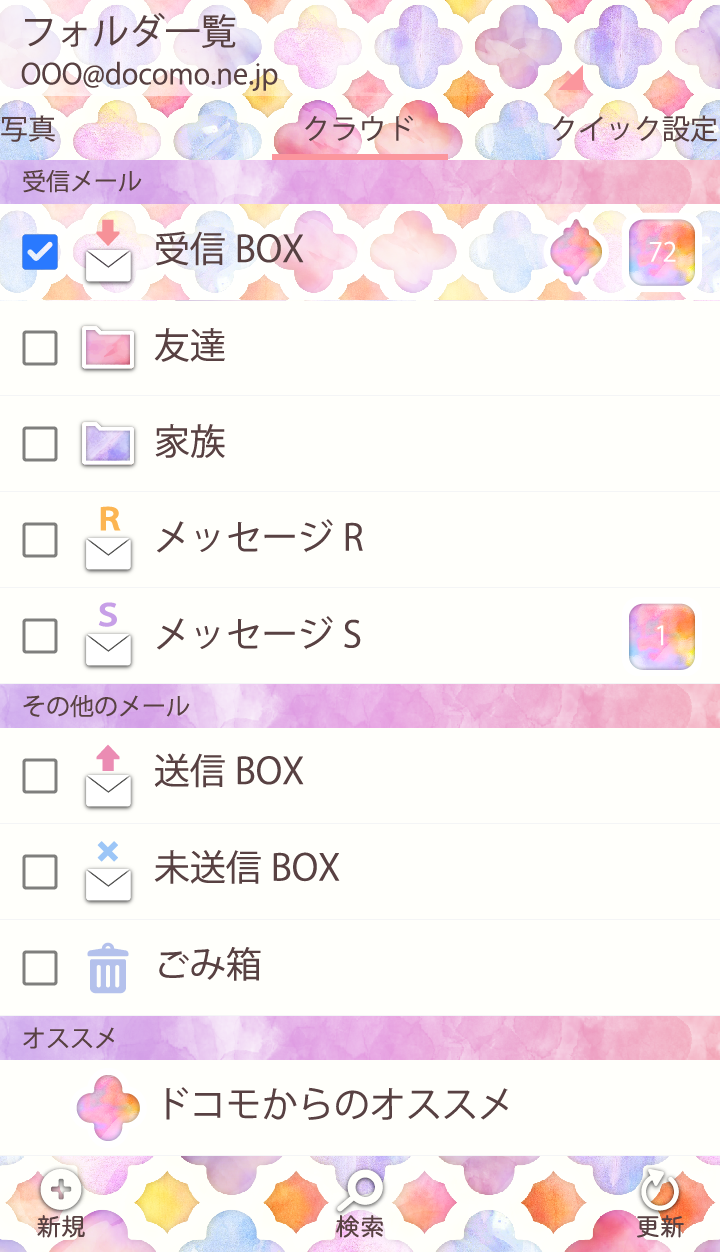Open the 受信 BOX folder

coord(230,251)
